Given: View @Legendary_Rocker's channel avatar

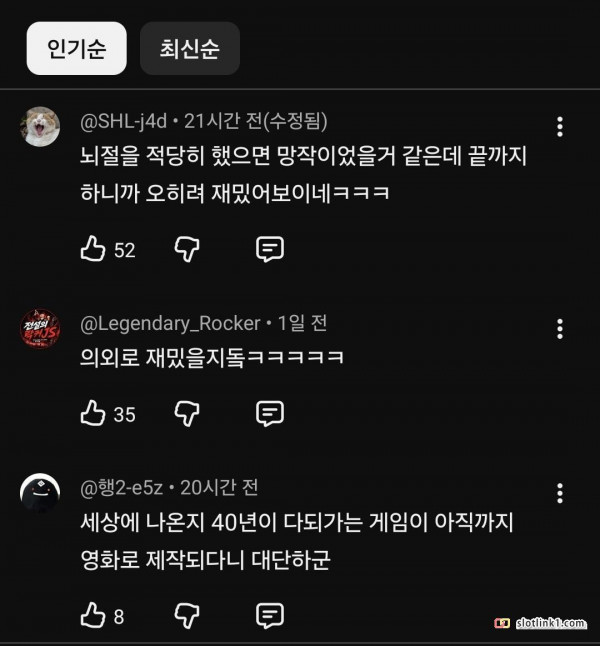Looking at the screenshot, I should 40,328.
